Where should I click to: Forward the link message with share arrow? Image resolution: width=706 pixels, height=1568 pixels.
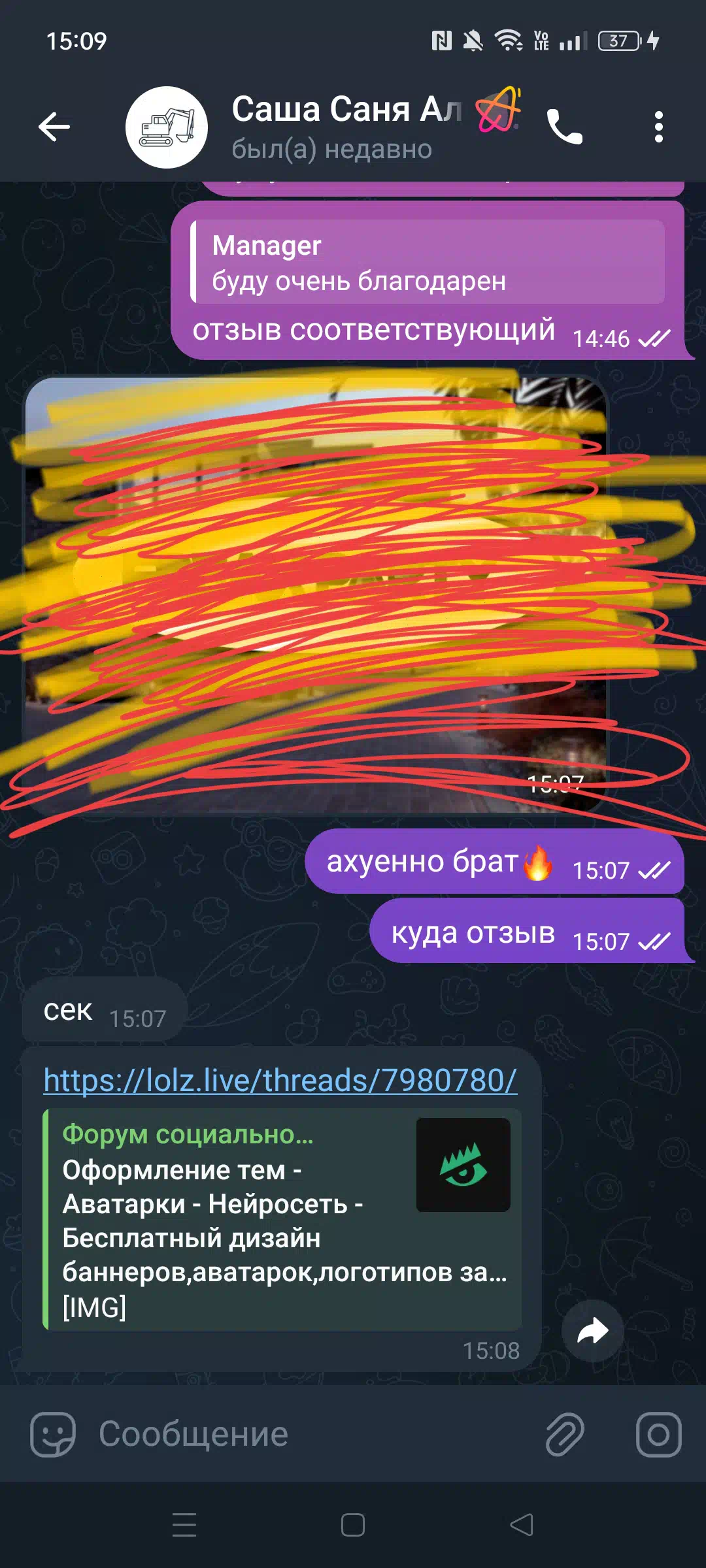593,1331
